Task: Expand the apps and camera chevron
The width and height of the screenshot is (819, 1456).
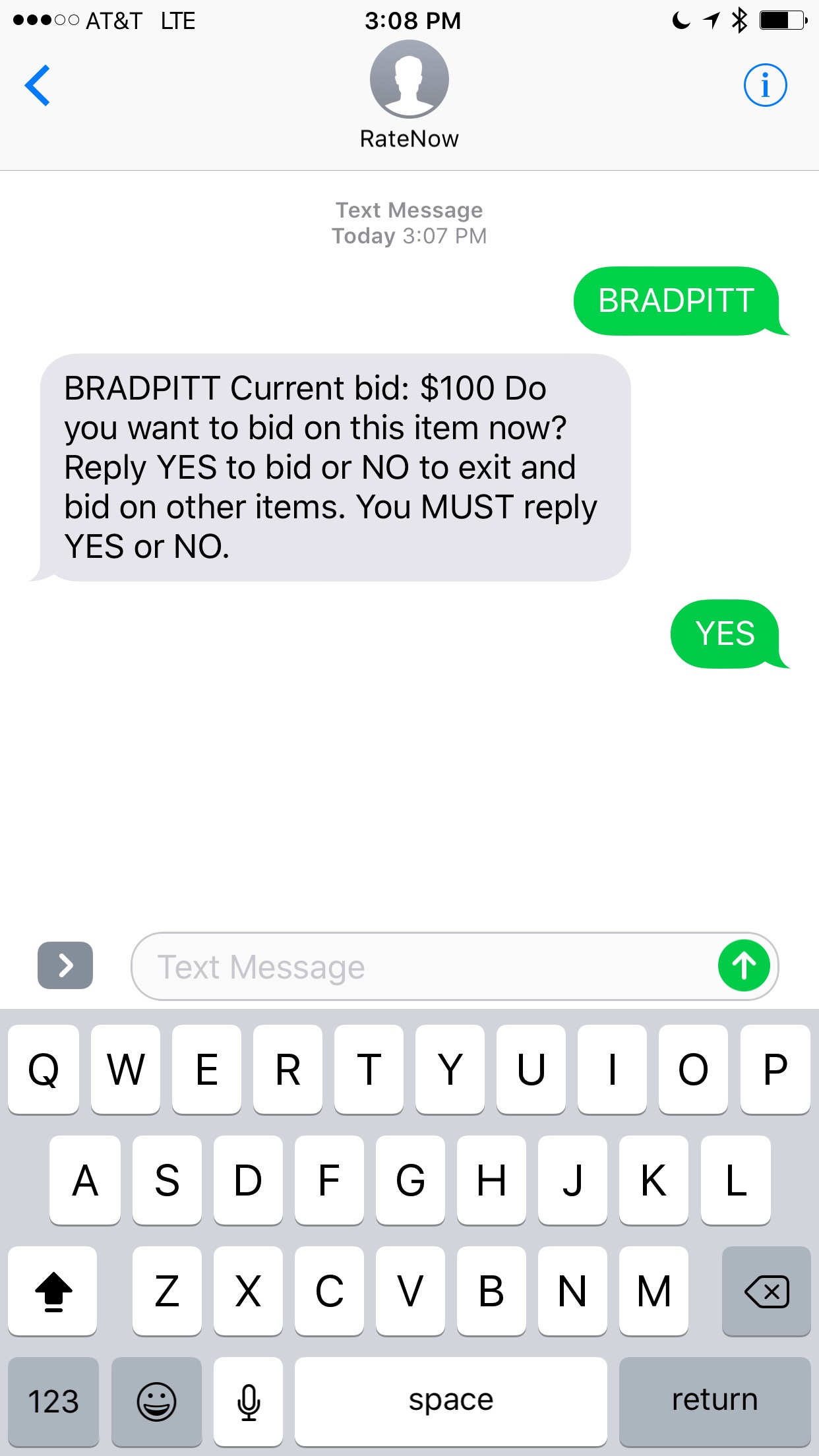Action: 65,965
